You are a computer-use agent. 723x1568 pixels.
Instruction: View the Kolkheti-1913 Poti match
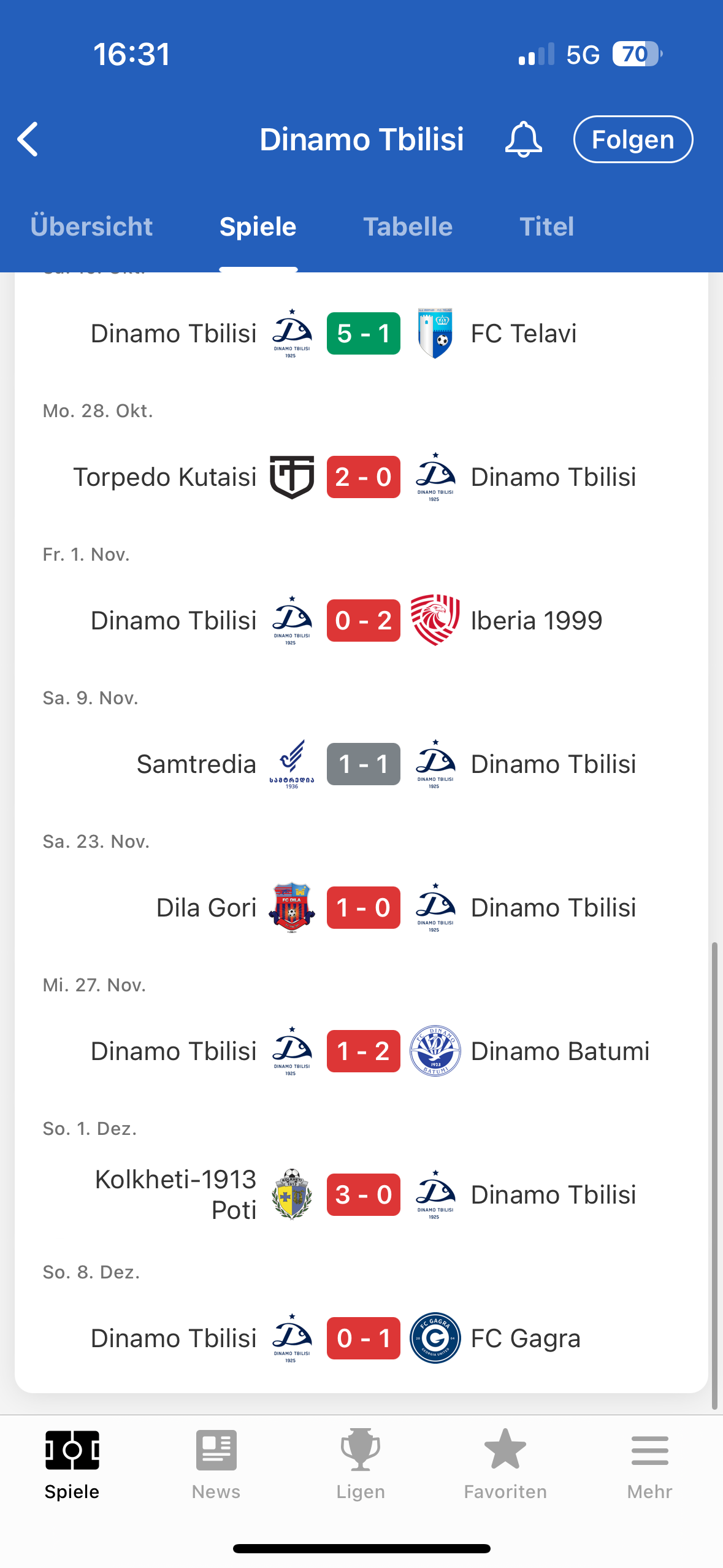click(x=362, y=1195)
